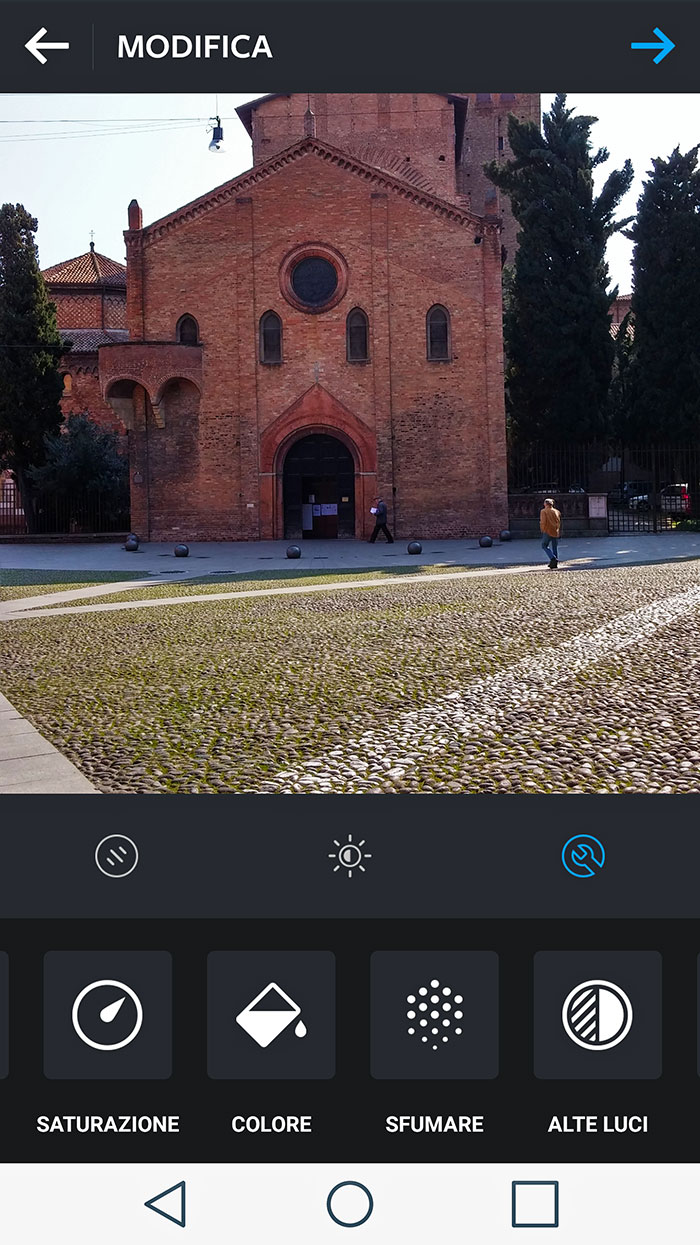Choose the Colore tool
Image resolution: width=700 pixels, height=1245 pixels.
[271, 1015]
